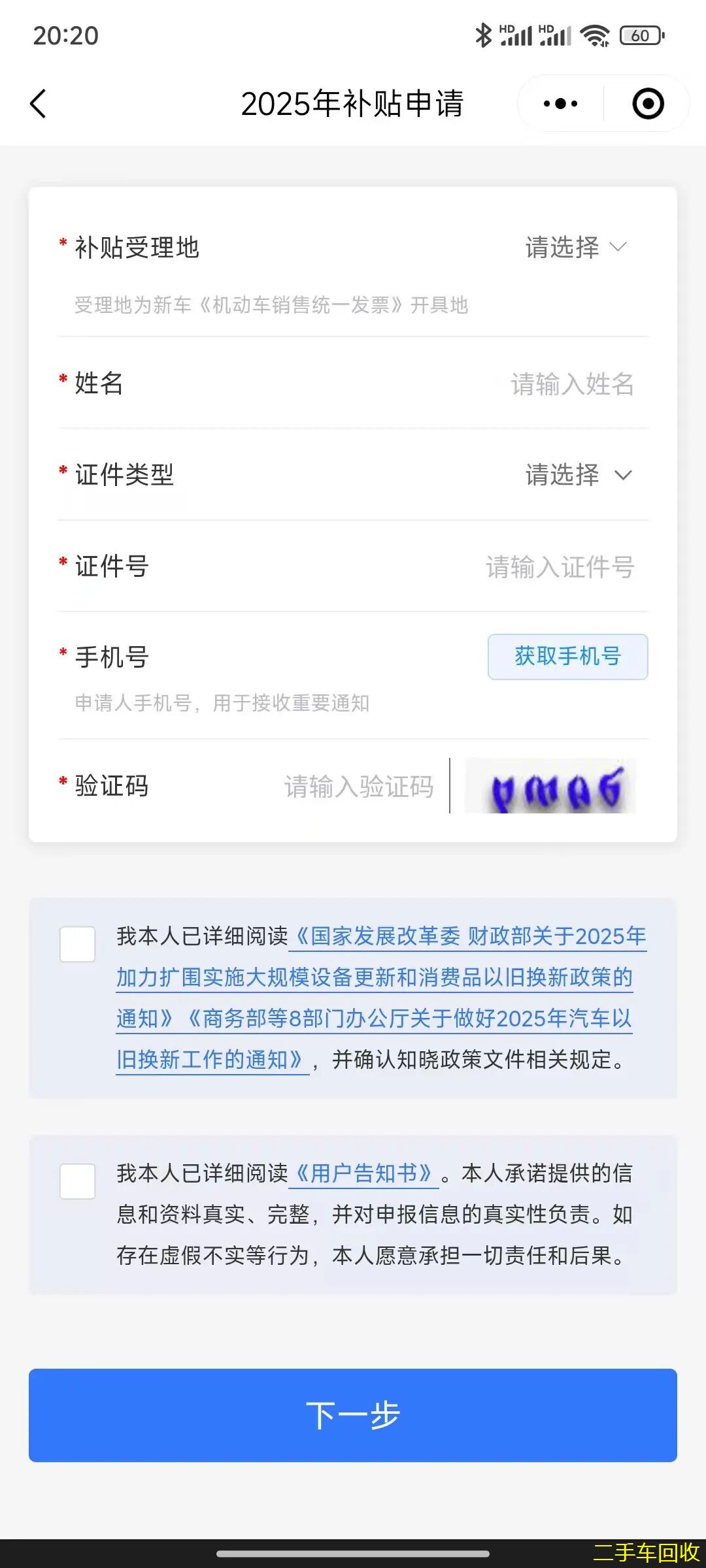Tap the 获取手机号 button
706x1568 pixels.
pyautogui.click(x=567, y=657)
